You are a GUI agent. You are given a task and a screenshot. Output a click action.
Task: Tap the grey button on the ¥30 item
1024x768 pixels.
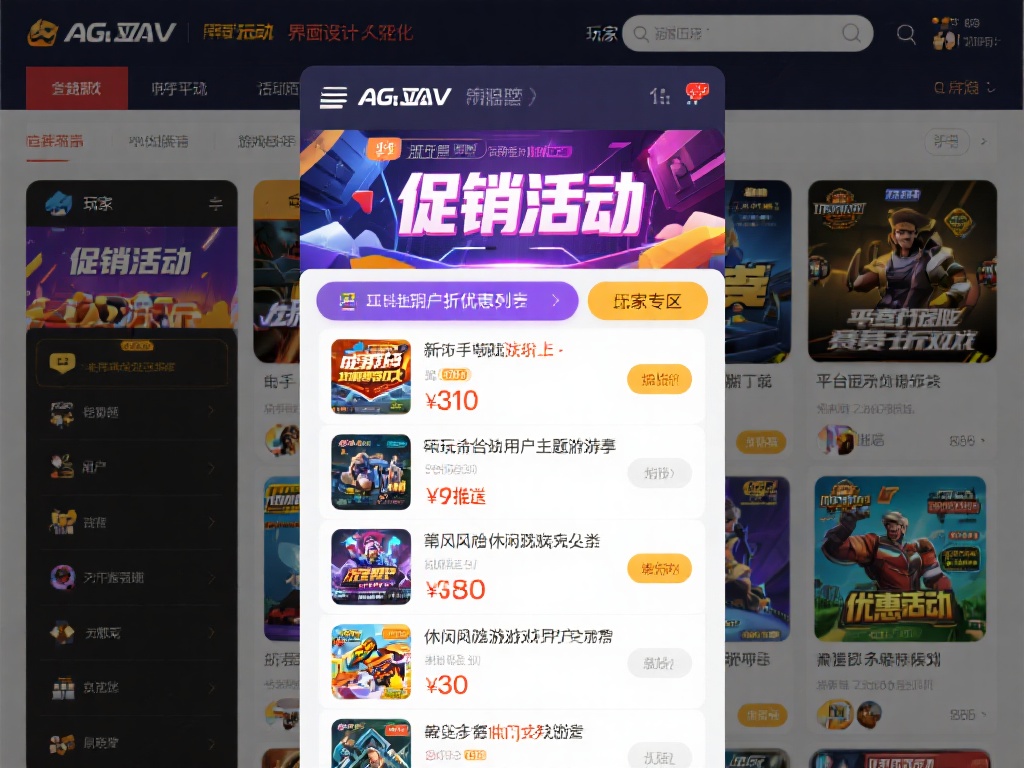point(659,662)
